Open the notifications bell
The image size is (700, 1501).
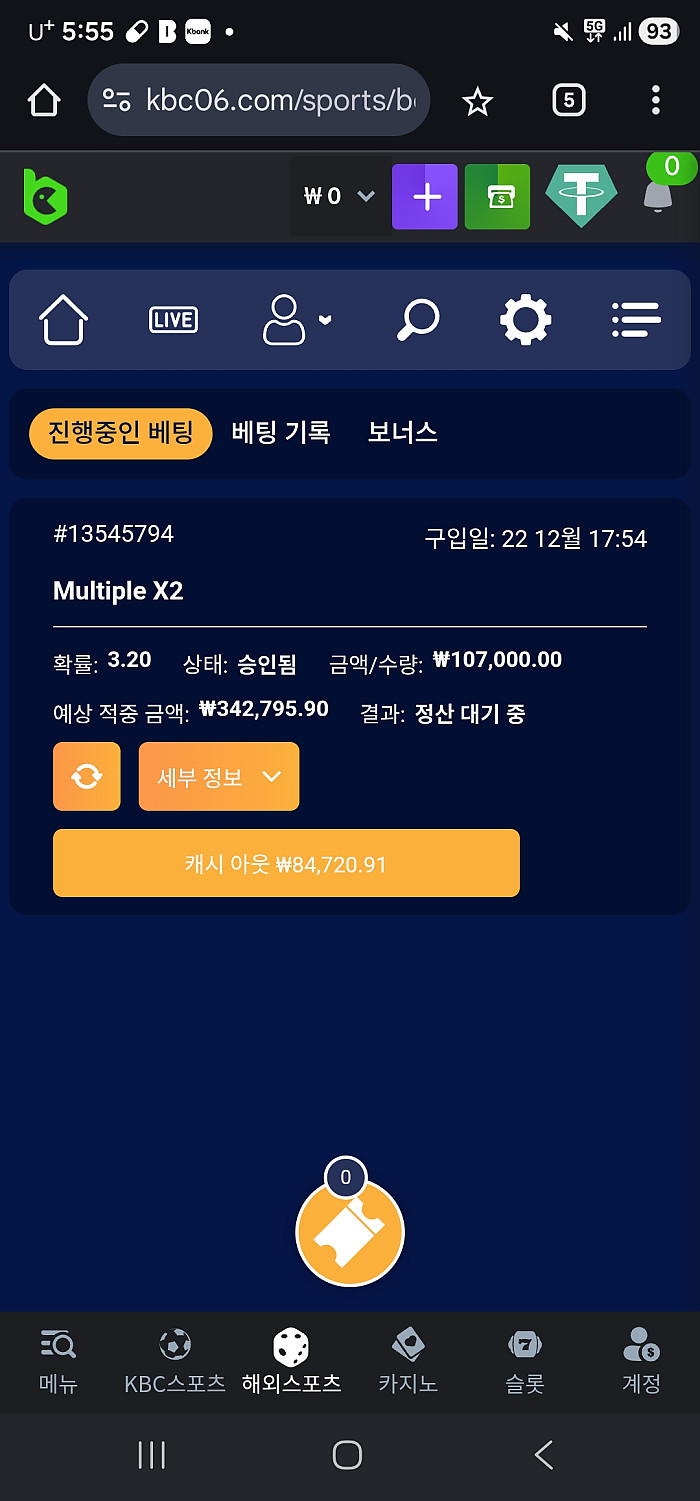tap(657, 196)
